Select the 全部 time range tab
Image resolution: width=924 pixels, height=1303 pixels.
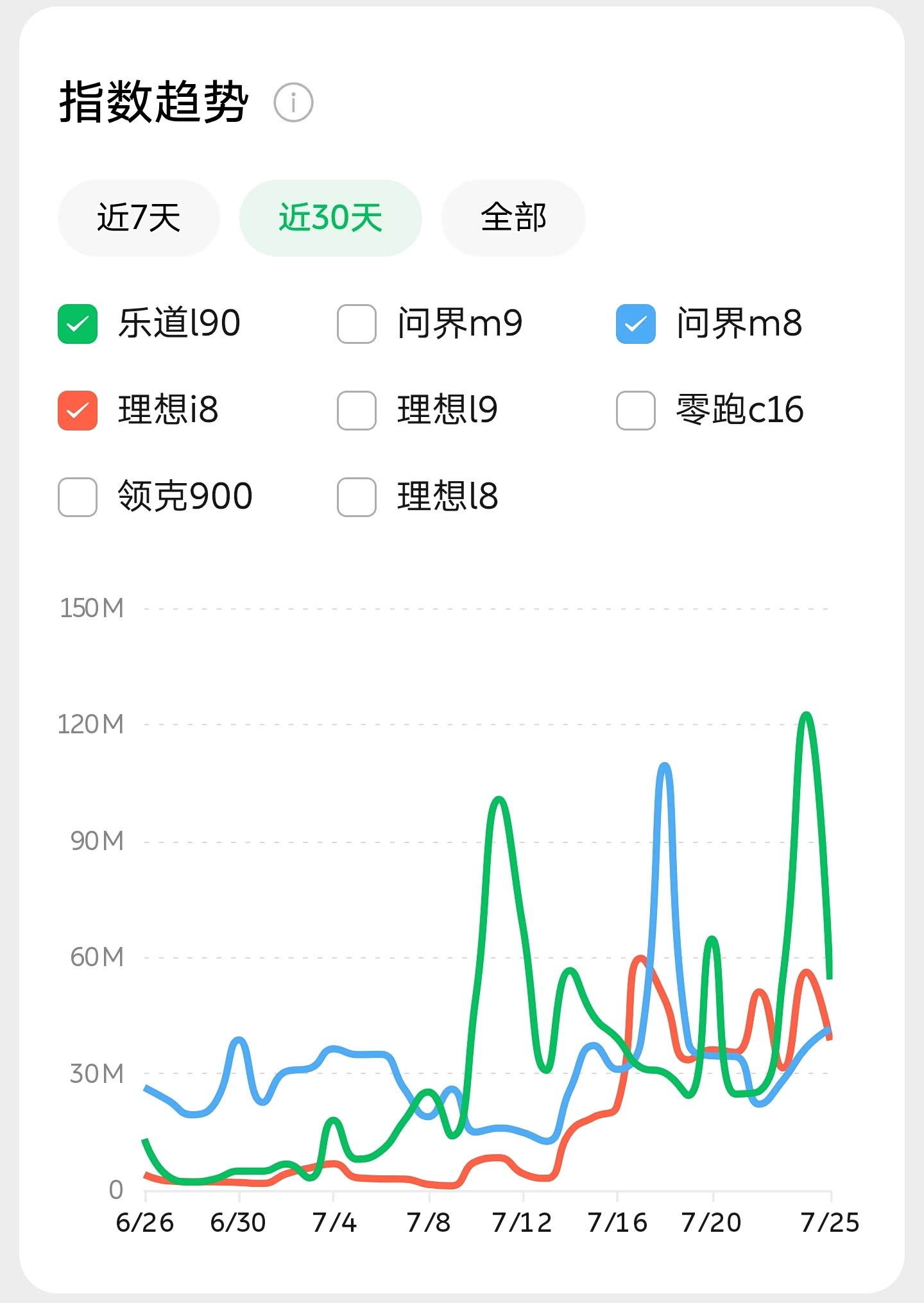click(513, 217)
